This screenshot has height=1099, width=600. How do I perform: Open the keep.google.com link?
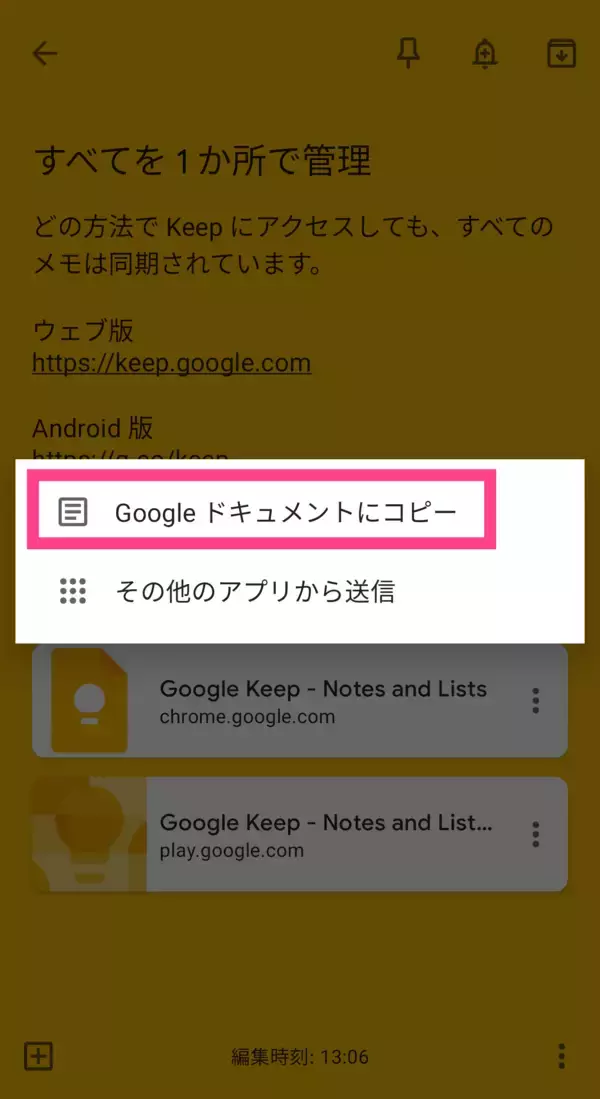click(171, 363)
